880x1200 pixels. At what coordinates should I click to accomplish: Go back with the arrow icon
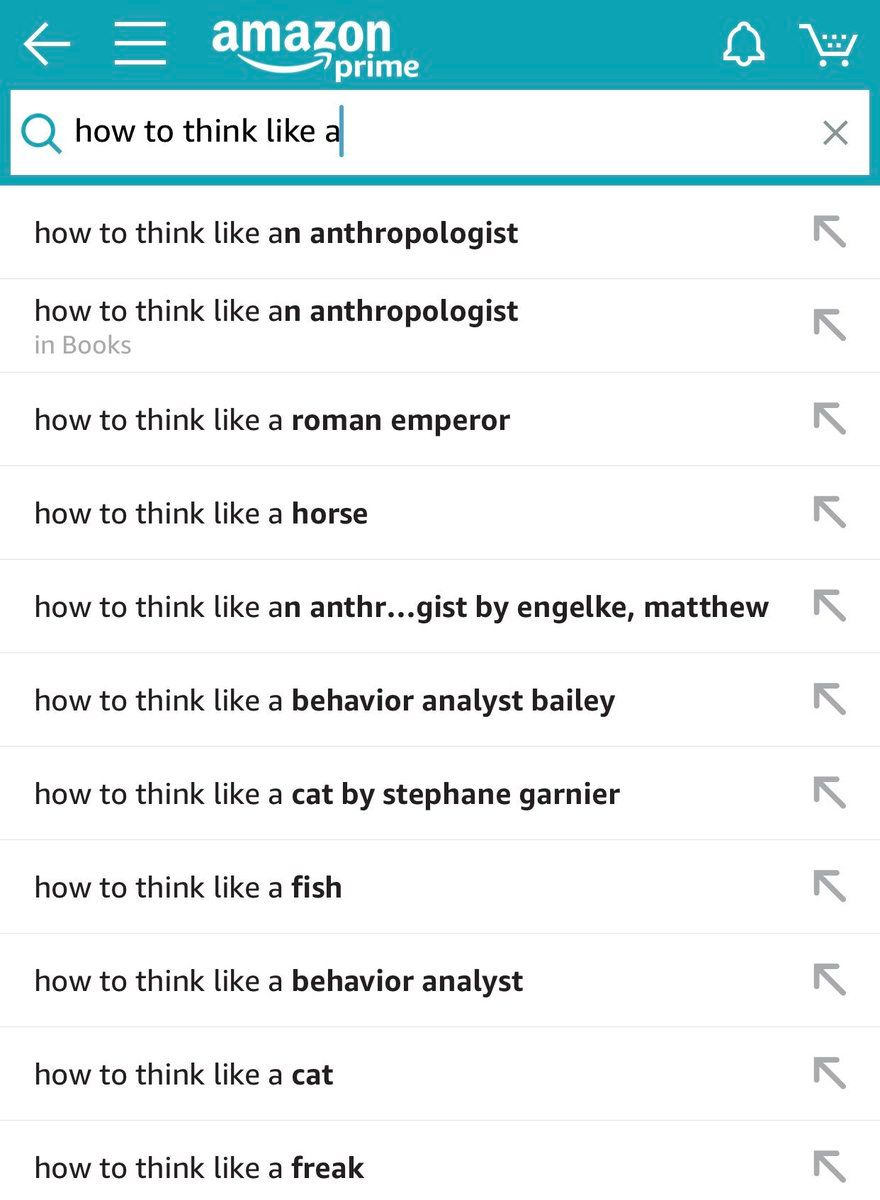point(47,45)
